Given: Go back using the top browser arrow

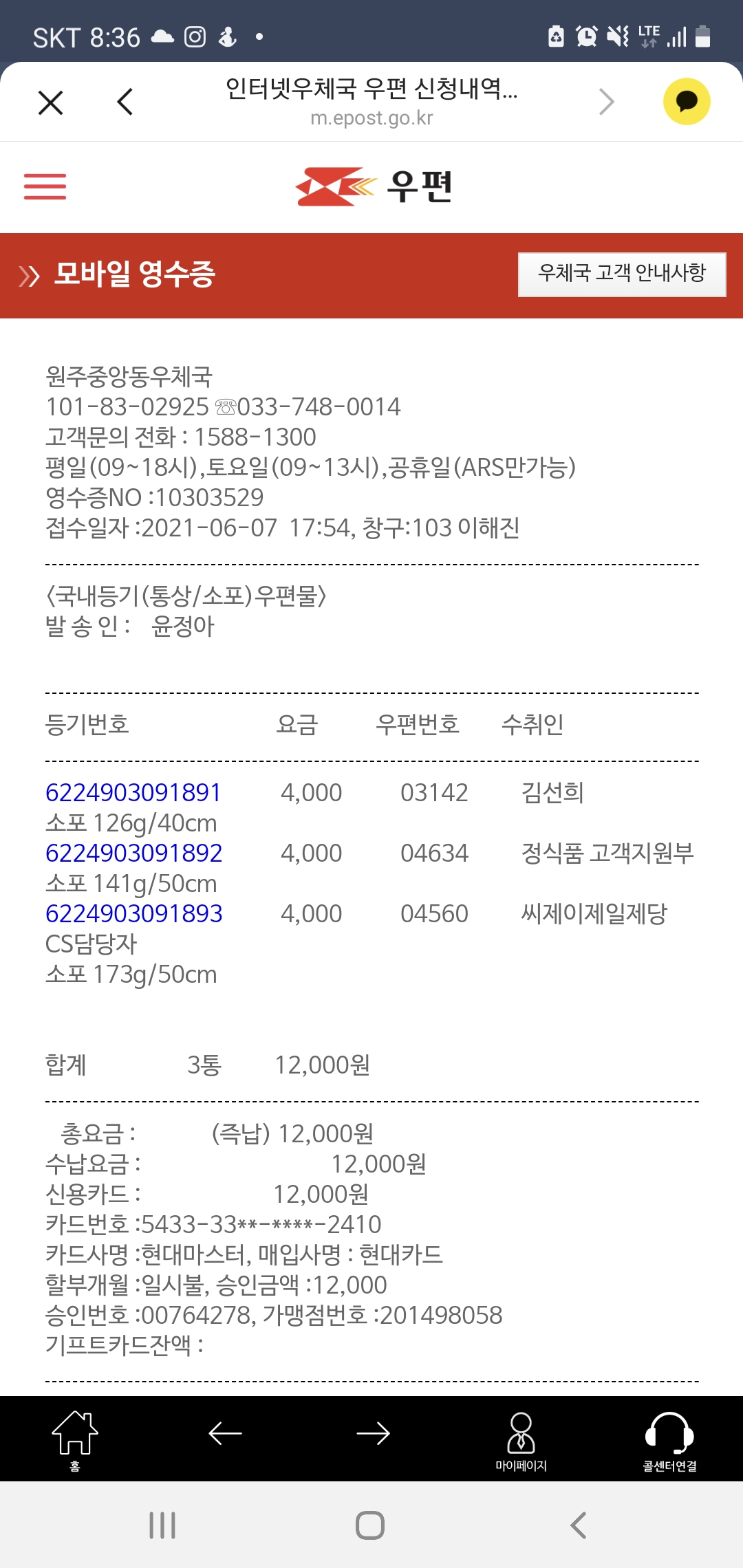Looking at the screenshot, I should point(125,102).
